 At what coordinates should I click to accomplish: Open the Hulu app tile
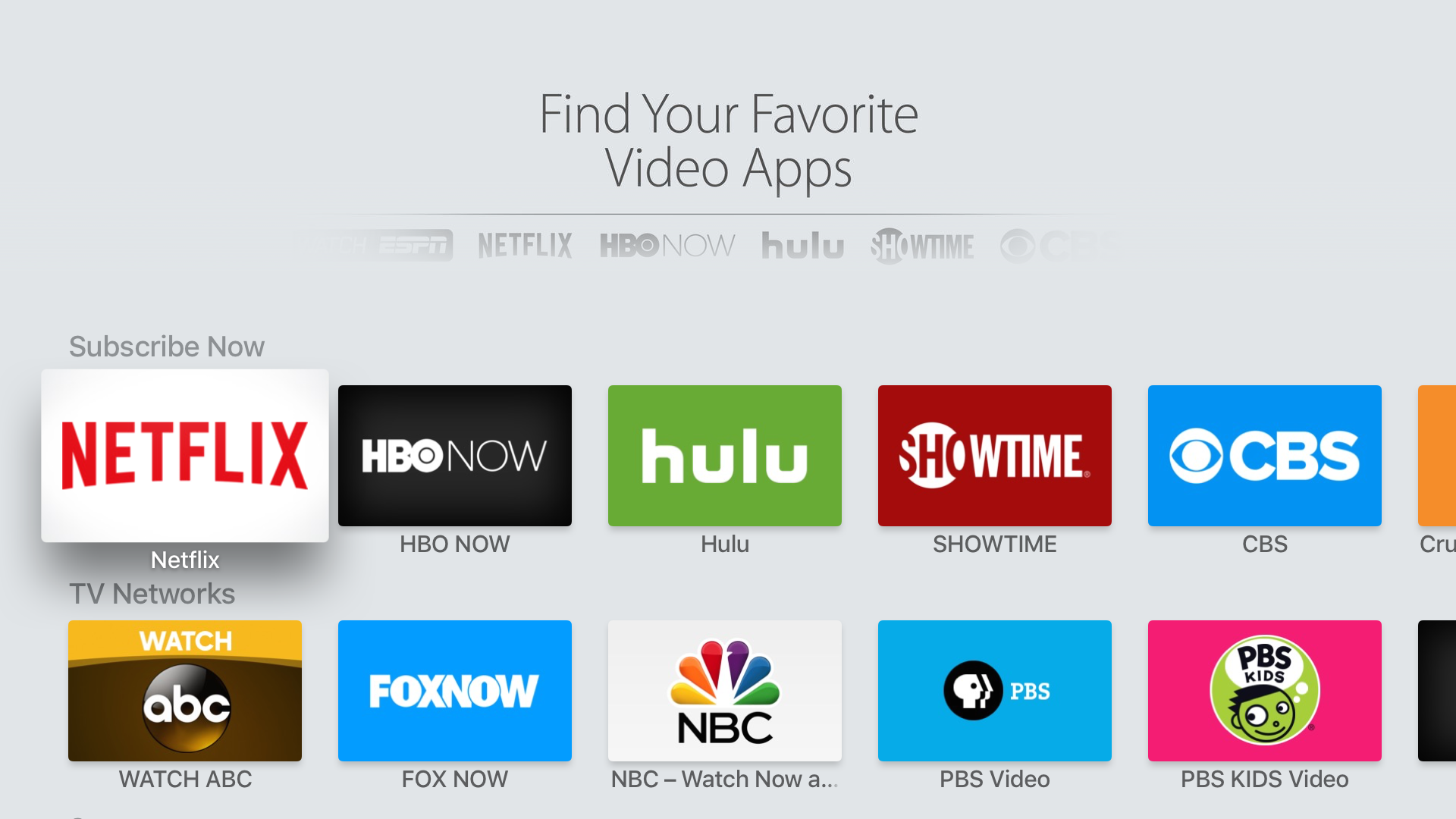click(725, 455)
